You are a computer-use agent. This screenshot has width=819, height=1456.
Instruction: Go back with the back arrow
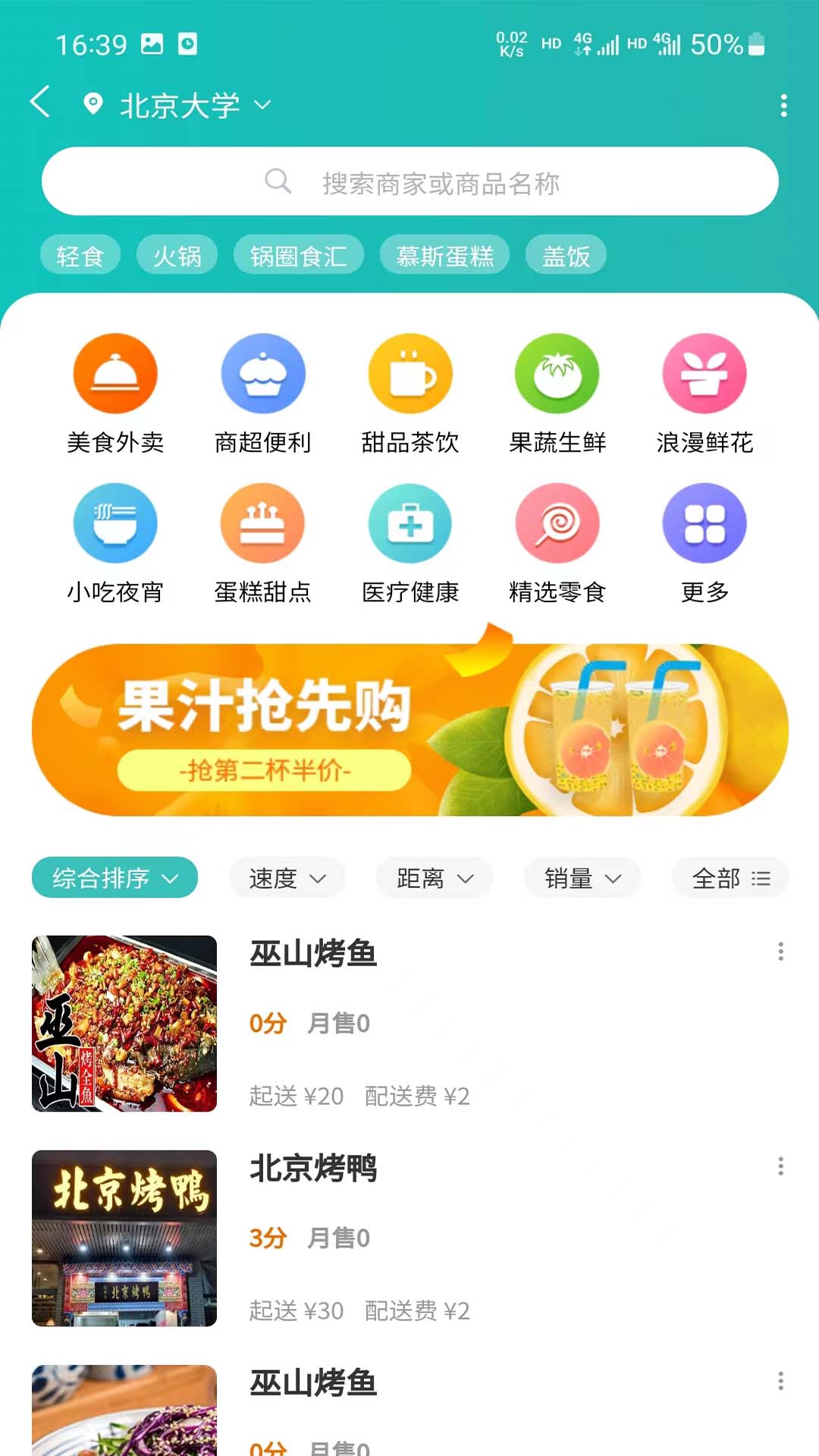point(39,103)
